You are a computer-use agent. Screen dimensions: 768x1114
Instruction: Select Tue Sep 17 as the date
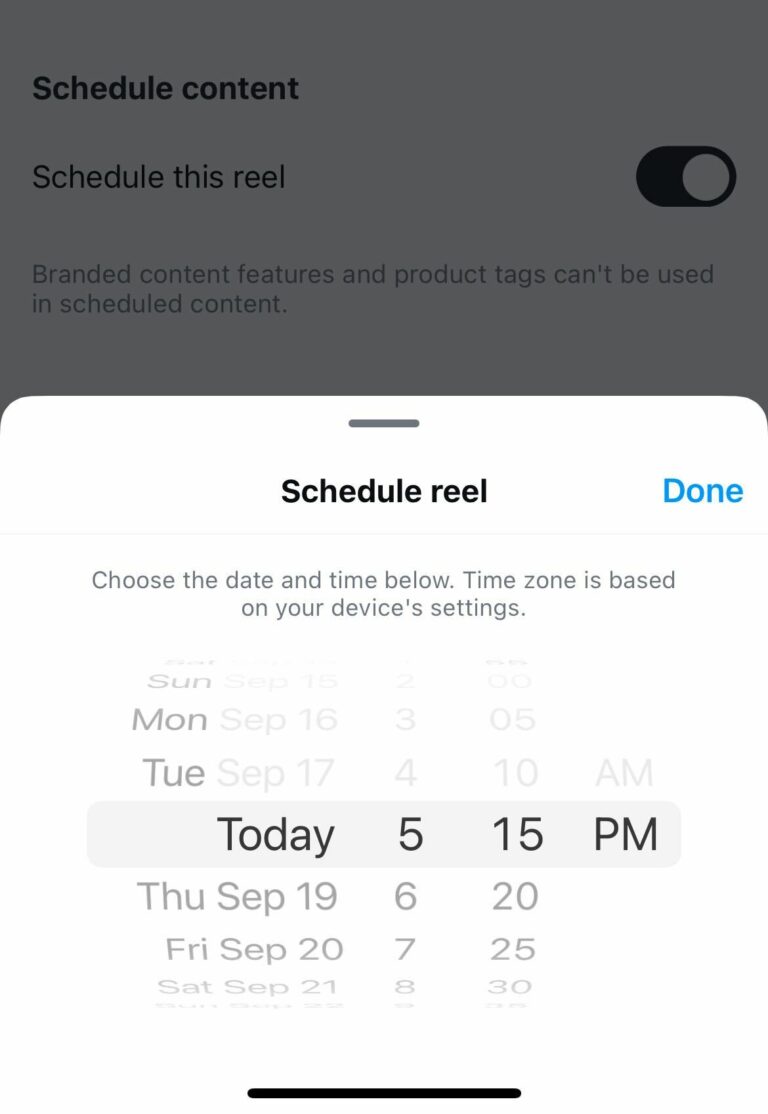[x=235, y=772]
